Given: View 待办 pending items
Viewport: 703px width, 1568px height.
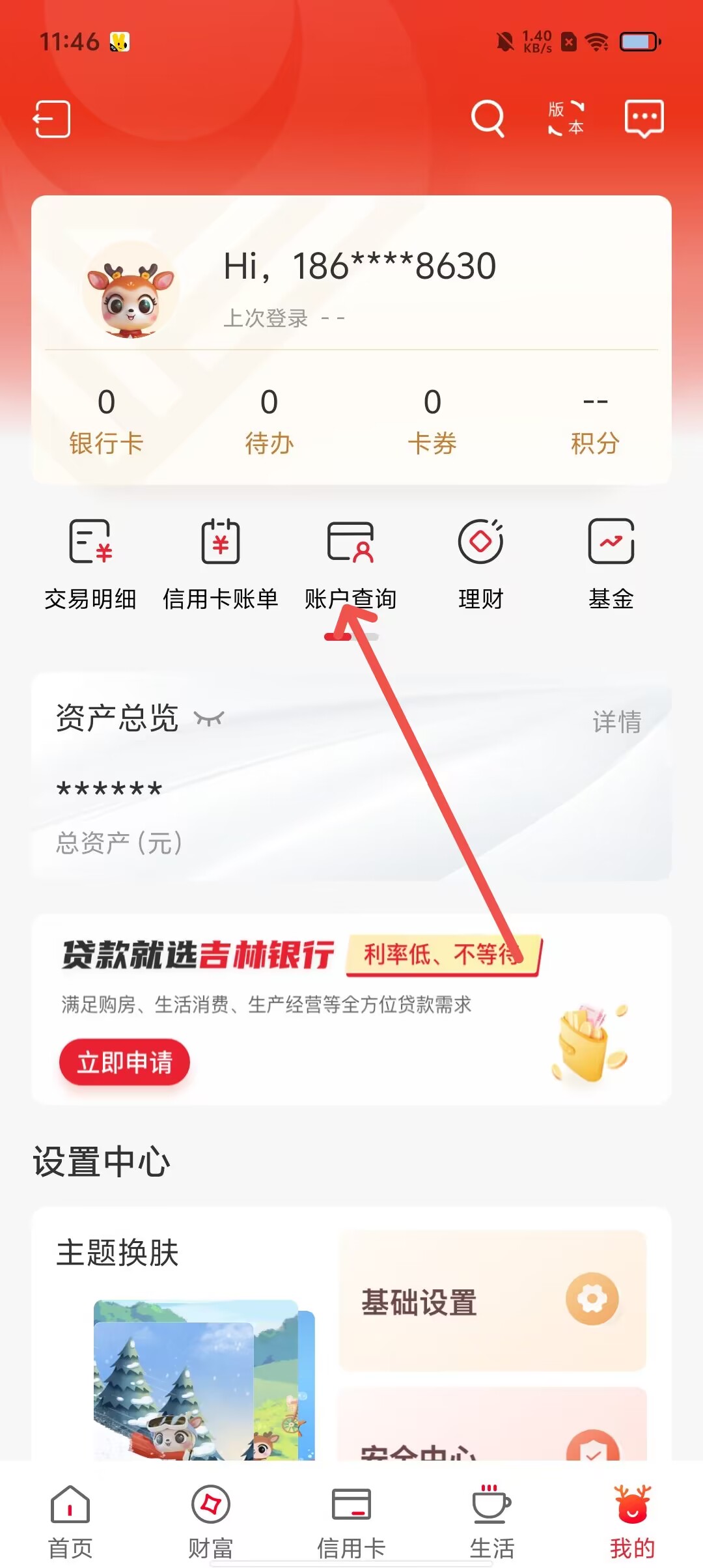Looking at the screenshot, I should (x=269, y=421).
